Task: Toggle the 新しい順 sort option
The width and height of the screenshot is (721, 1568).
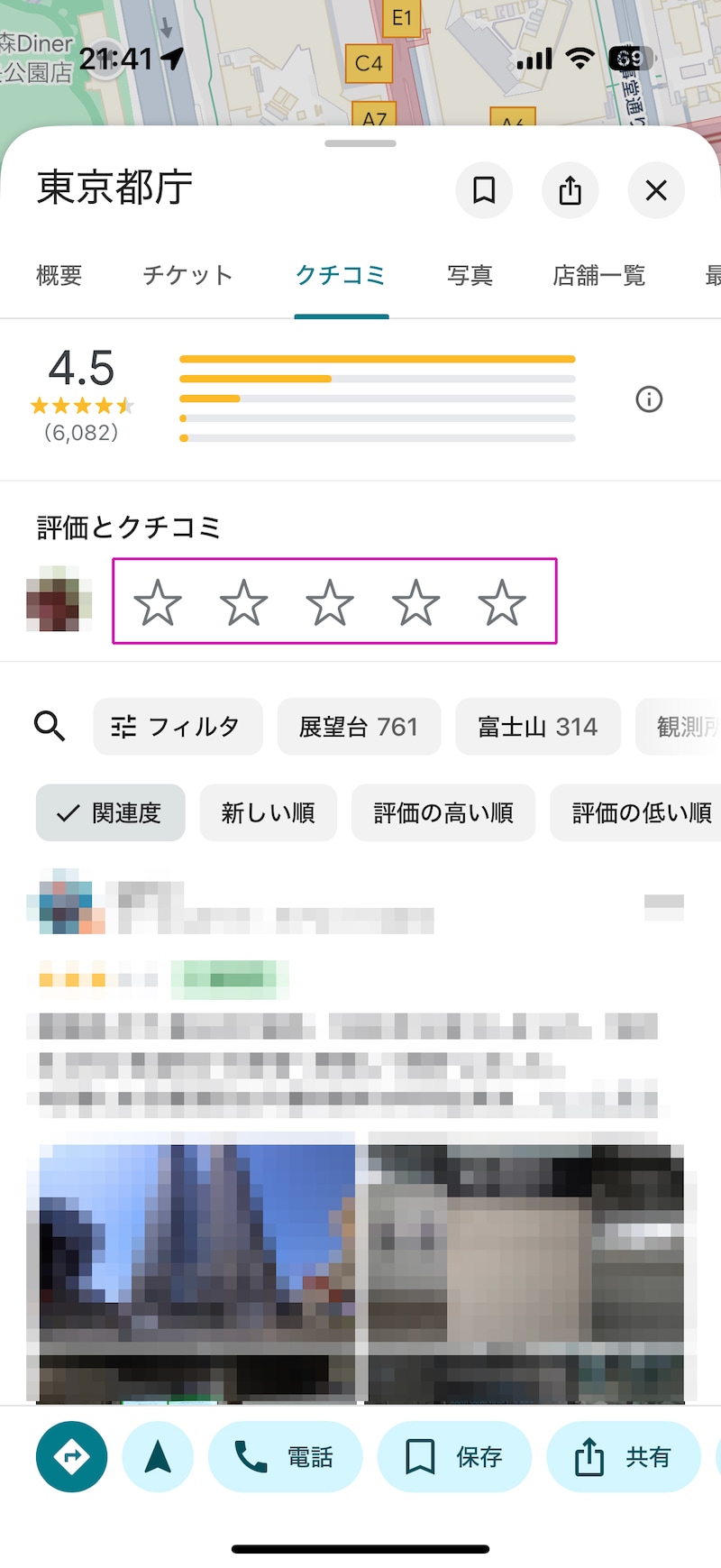Action: click(x=268, y=812)
